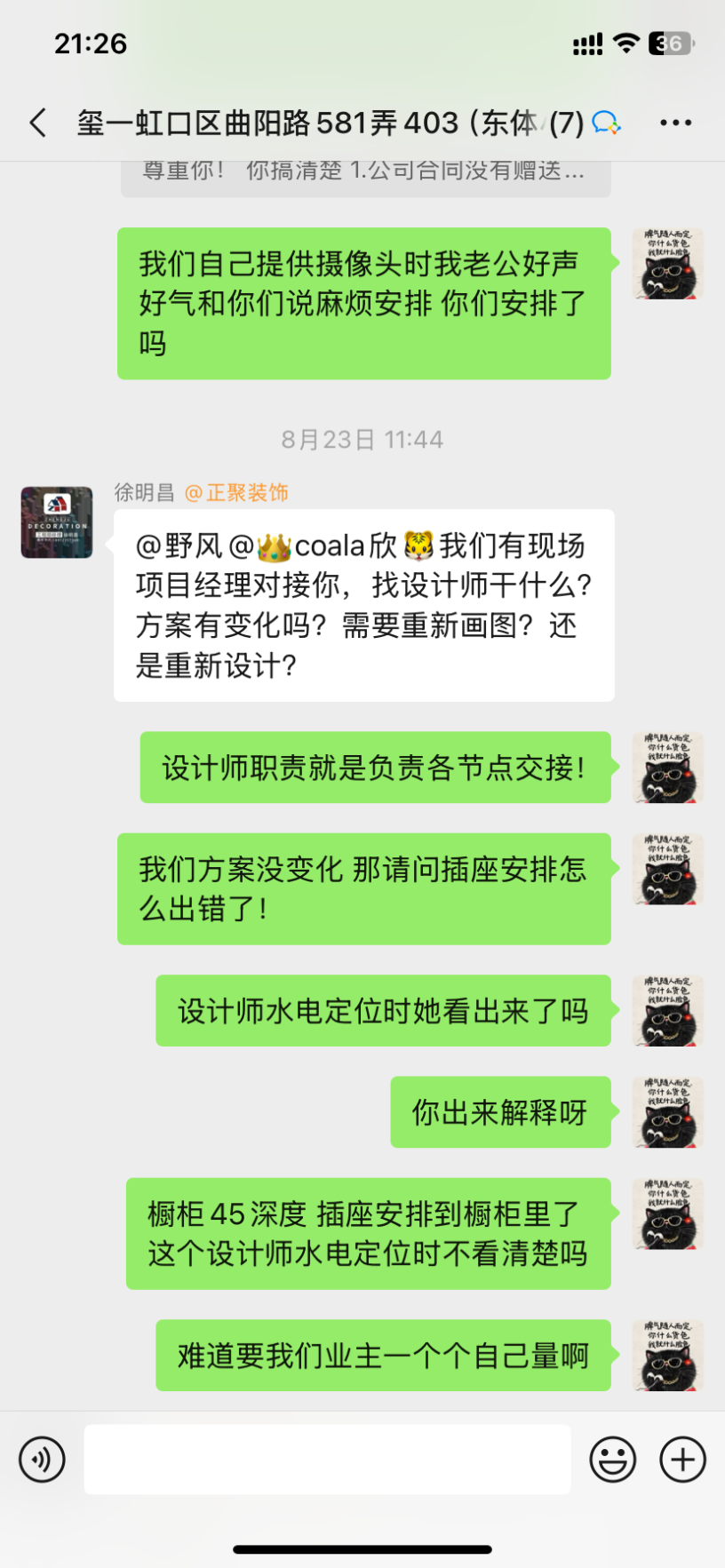The image size is (725, 1568).
Task: Open the emoji sticker panel
Action: pyautogui.click(x=613, y=1459)
